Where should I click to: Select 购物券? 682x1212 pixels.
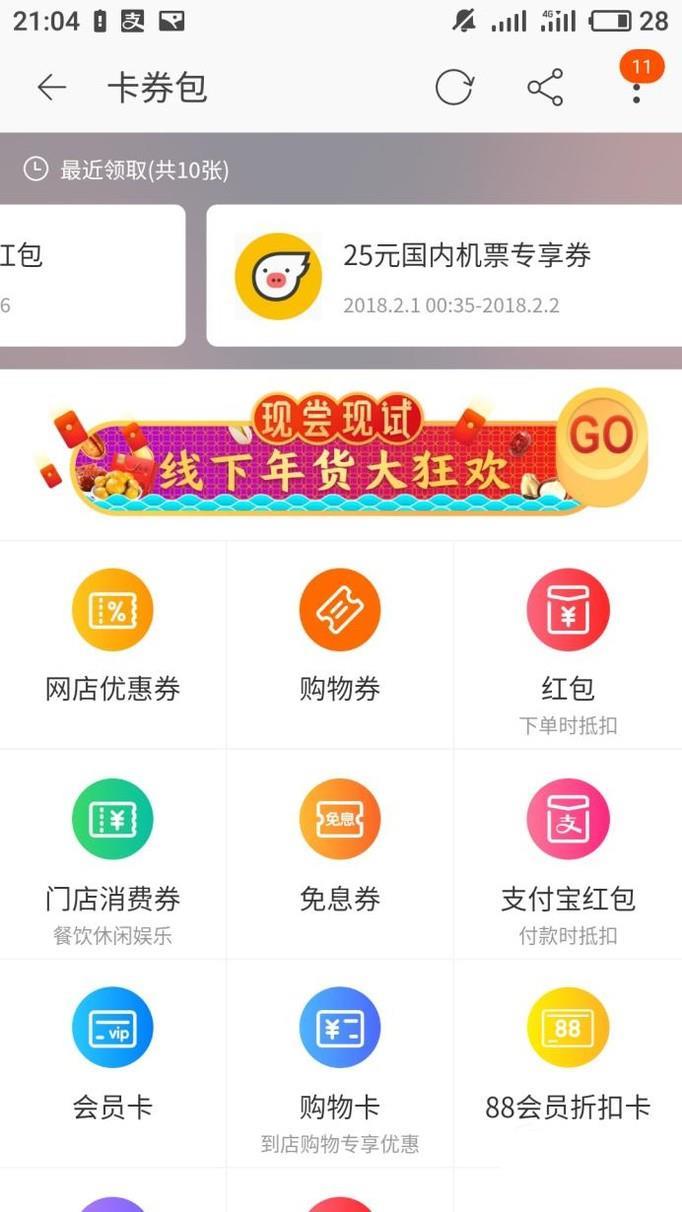click(340, 642)
